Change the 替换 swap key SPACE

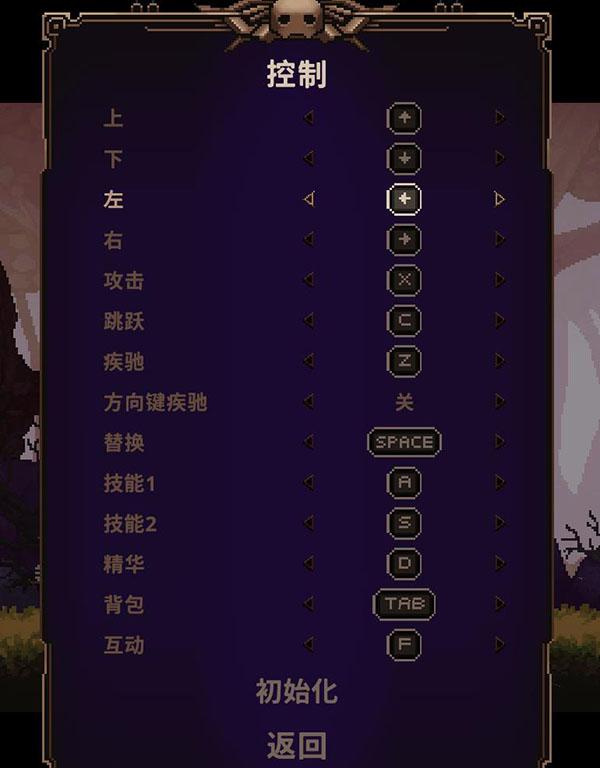(x=404, y=442)
